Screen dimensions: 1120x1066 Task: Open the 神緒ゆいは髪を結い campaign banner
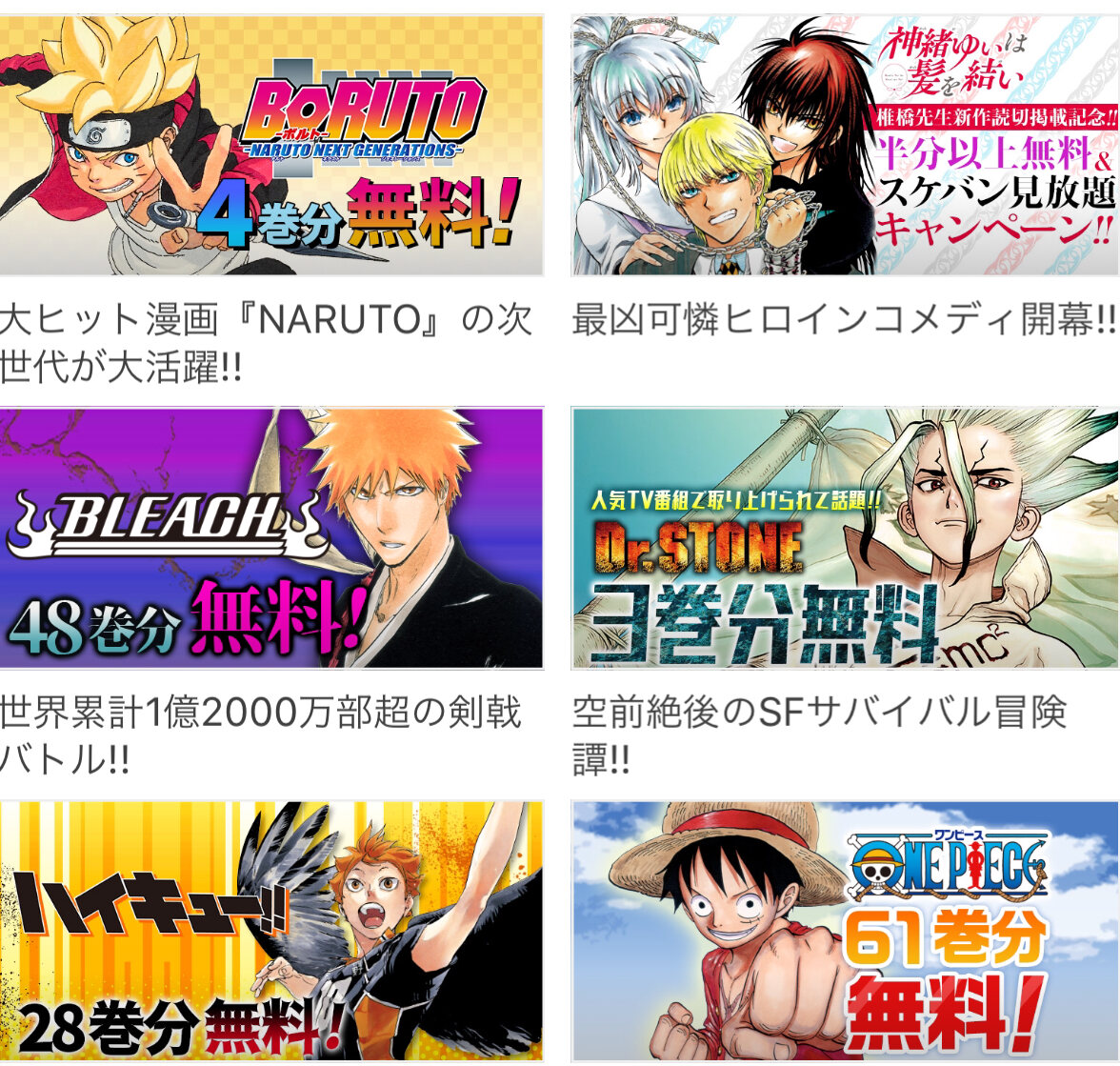tap(846, 145)
